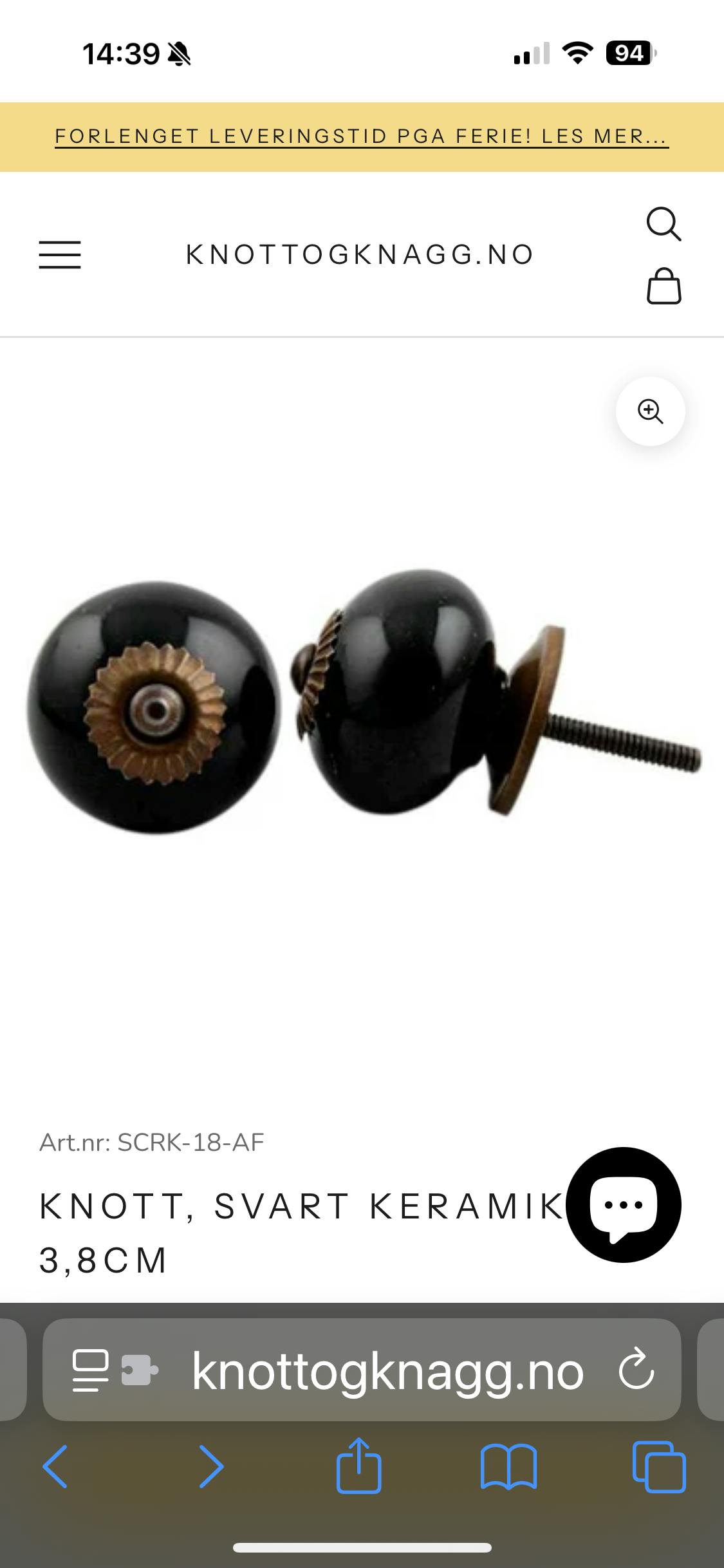The width and height of the screenshot is (724, 1568).
Task: Open Safari page settings menu
Action: click(90, 1371)
